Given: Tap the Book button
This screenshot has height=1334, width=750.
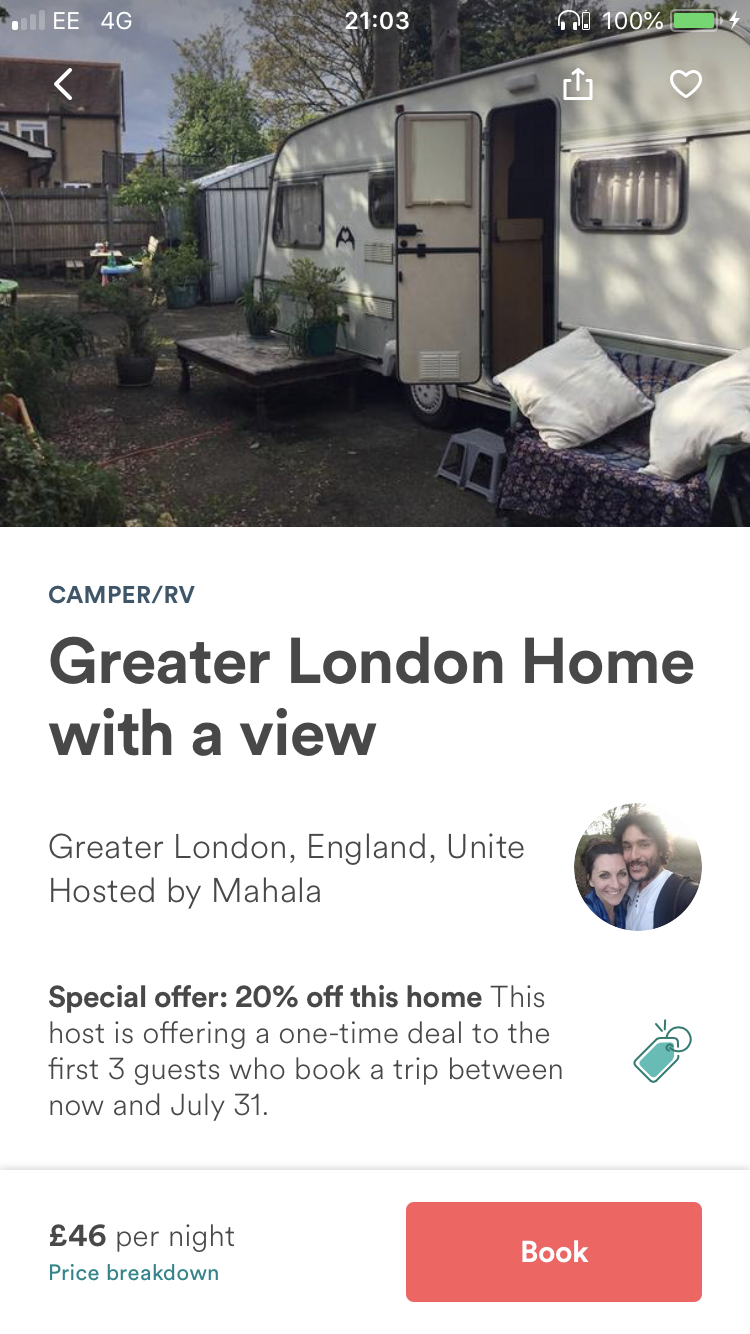Looking at the screenshot, I should [x=554, y=1252].
